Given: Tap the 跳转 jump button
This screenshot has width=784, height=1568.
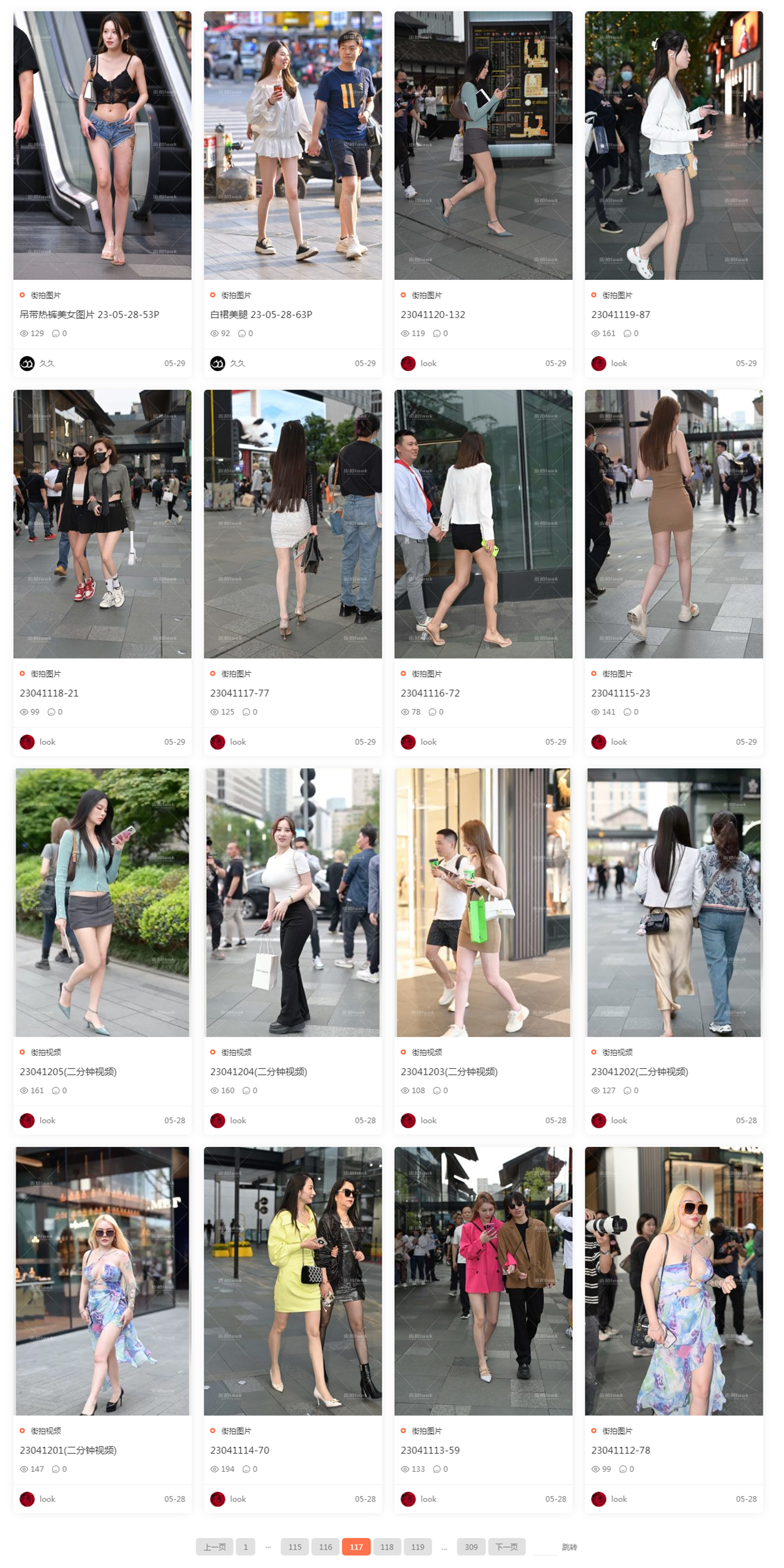Looking at the screenshot, I should [x=568, y=1547].
